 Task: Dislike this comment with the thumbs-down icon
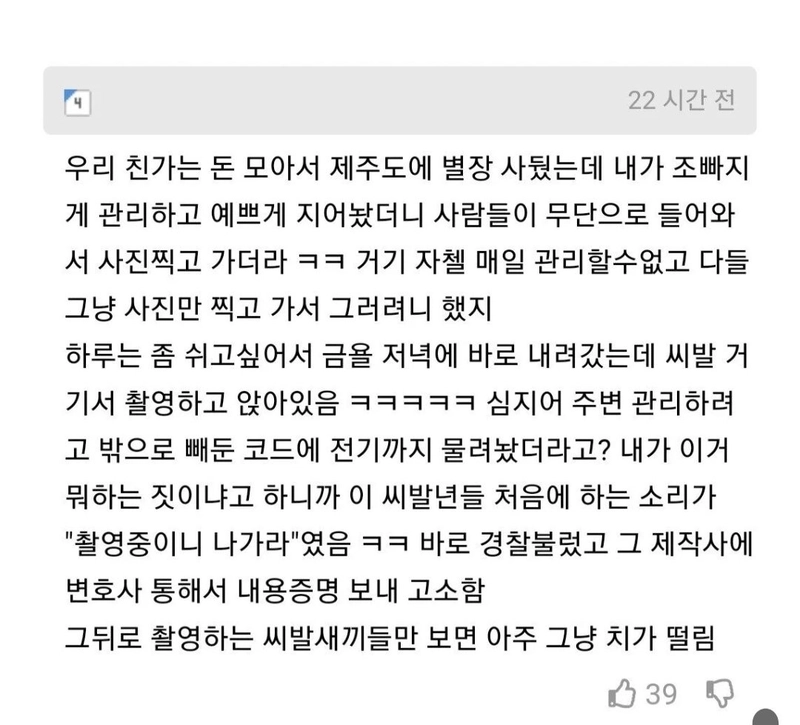coord(720,693)
